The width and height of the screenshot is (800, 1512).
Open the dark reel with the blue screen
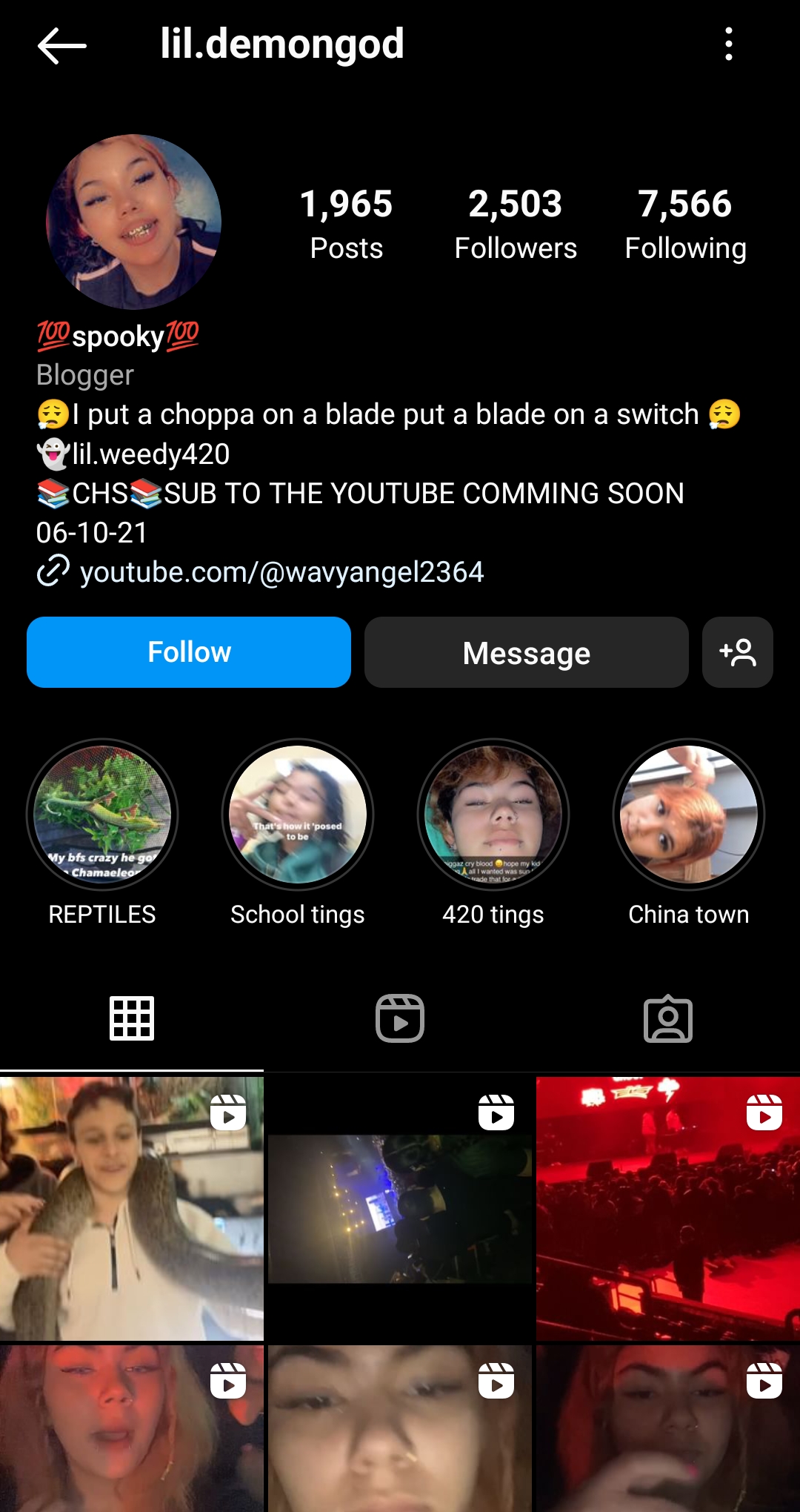pyautogui.click(x=400, y=1208)
